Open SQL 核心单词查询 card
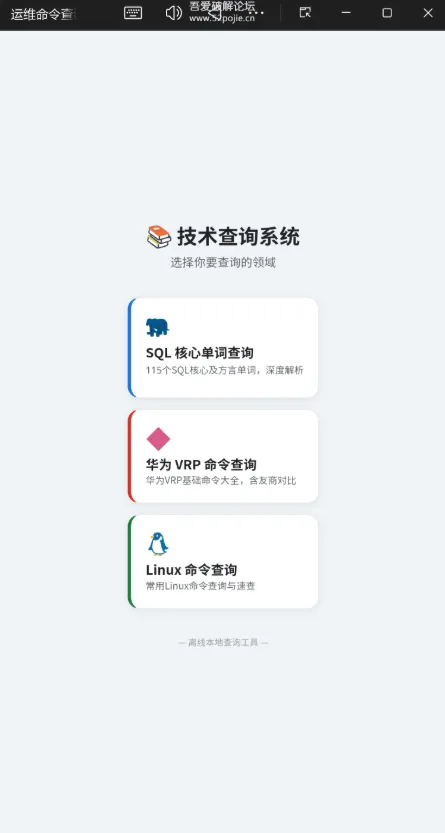The image size is (445, 833). coord(223,347)
